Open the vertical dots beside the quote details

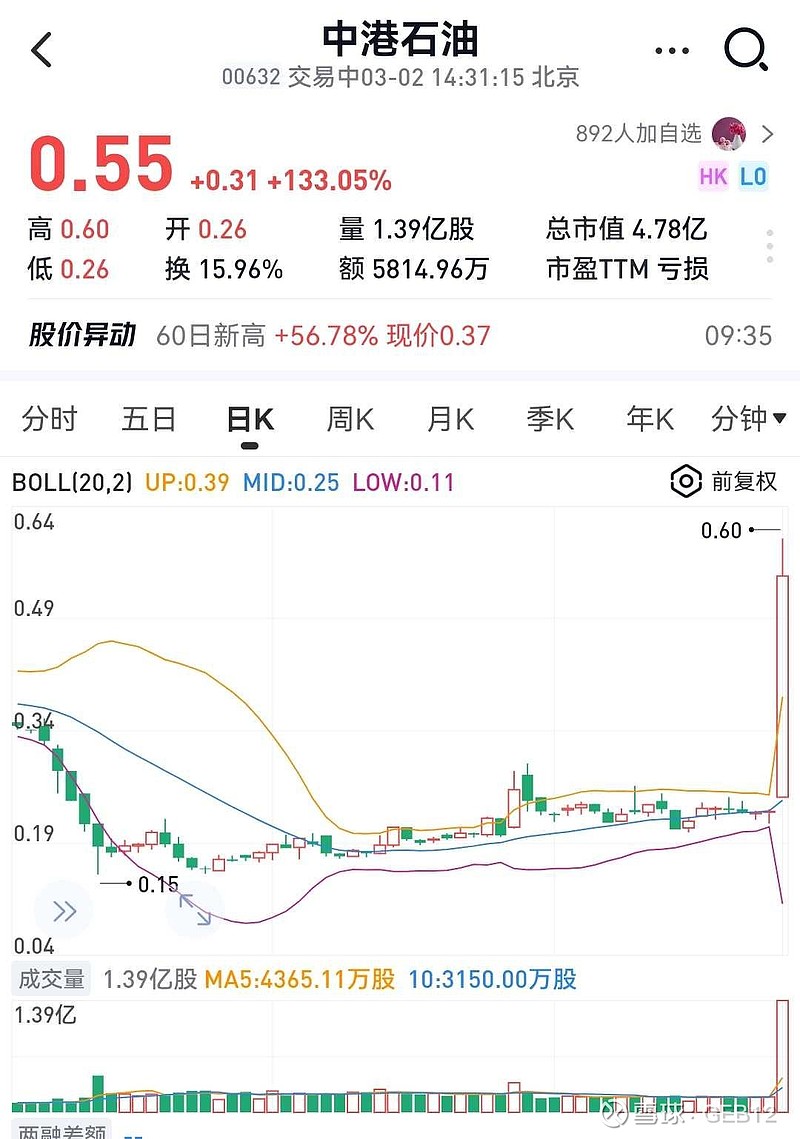point(769,247)
